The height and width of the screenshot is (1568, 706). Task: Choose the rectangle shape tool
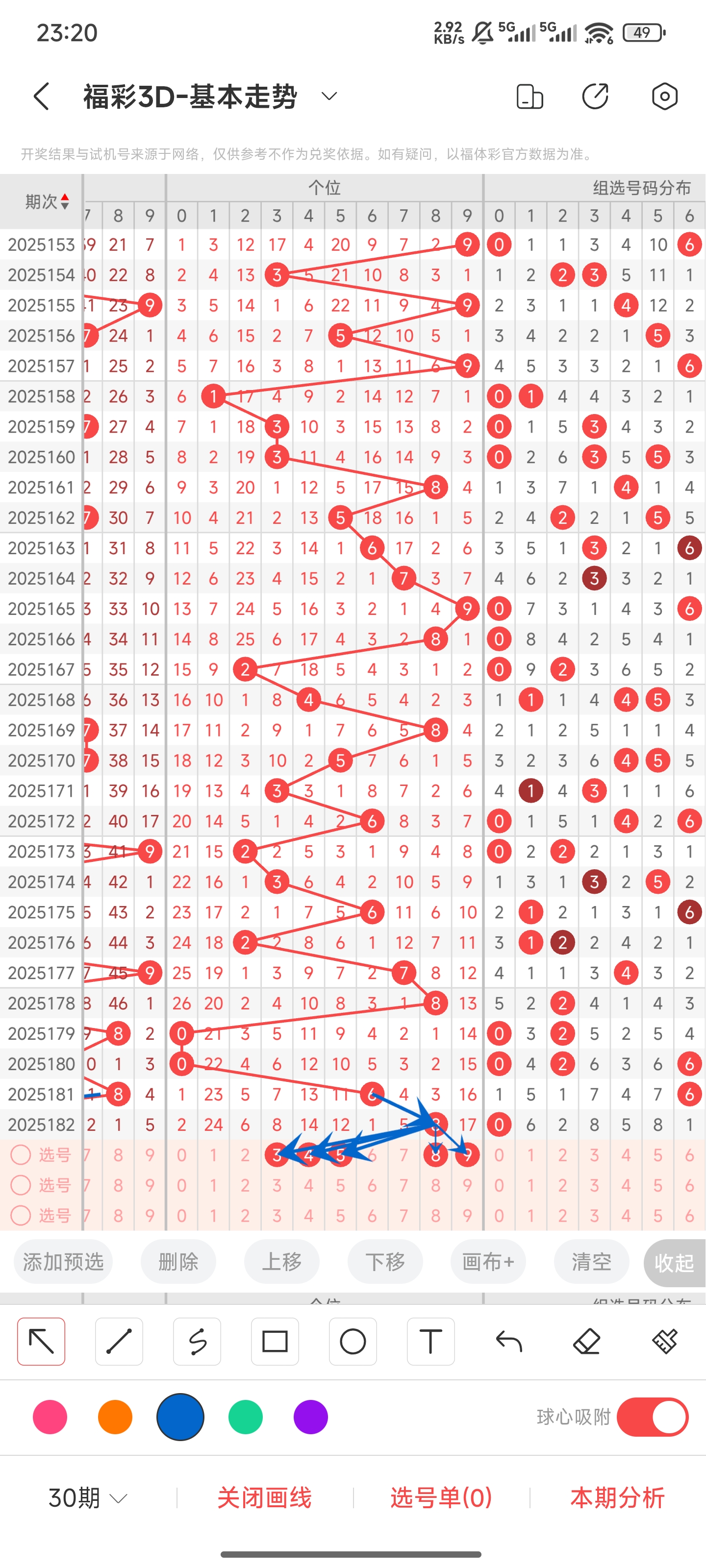click(x=275, y=1342)
